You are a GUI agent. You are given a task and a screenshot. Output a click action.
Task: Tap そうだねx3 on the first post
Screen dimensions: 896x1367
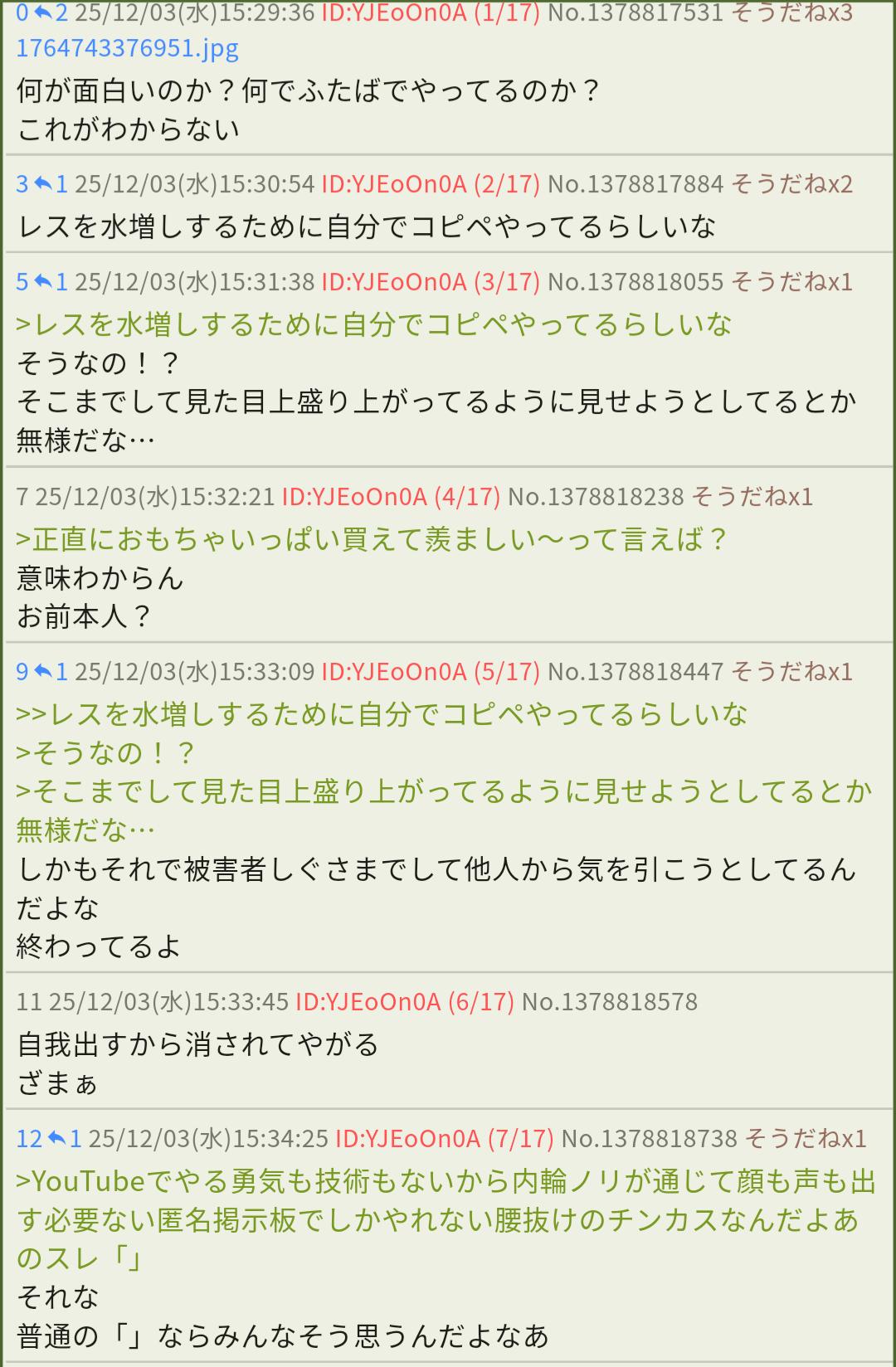[791, 12]
